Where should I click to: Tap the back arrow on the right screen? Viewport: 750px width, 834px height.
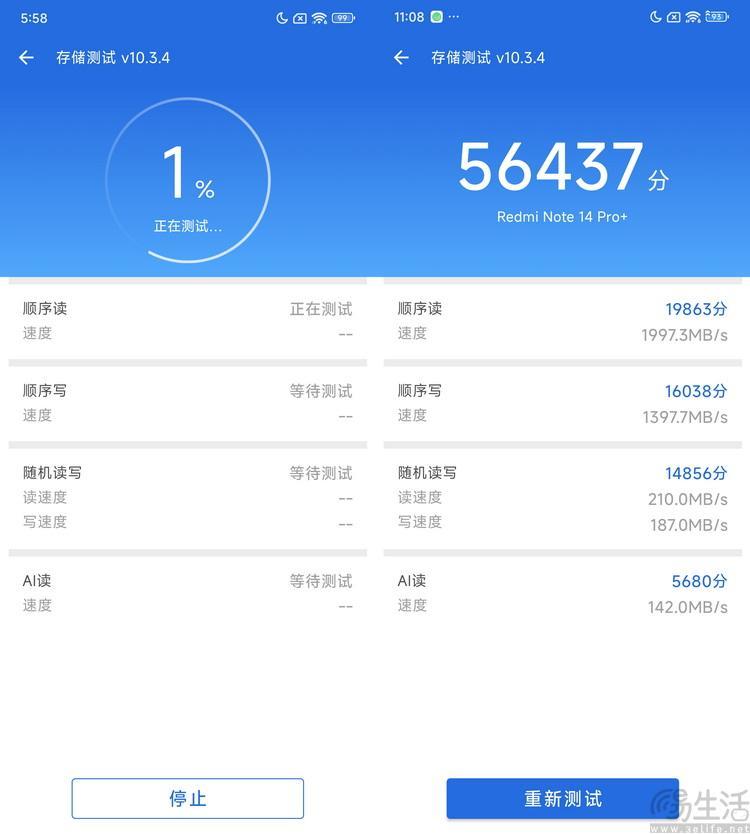point(401,58)
